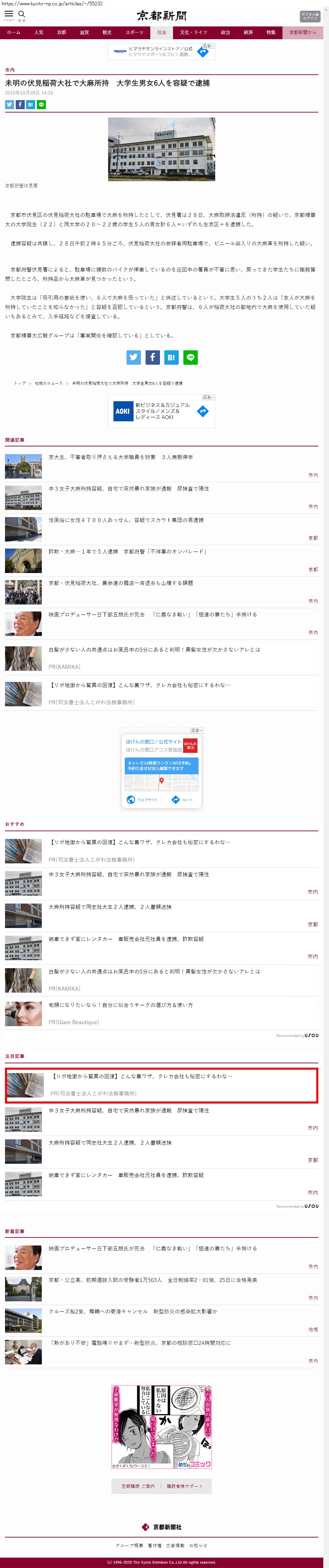Switch to the ホーム tab
The width and height of the screenshot is (329, 1568).
[13, 32]
